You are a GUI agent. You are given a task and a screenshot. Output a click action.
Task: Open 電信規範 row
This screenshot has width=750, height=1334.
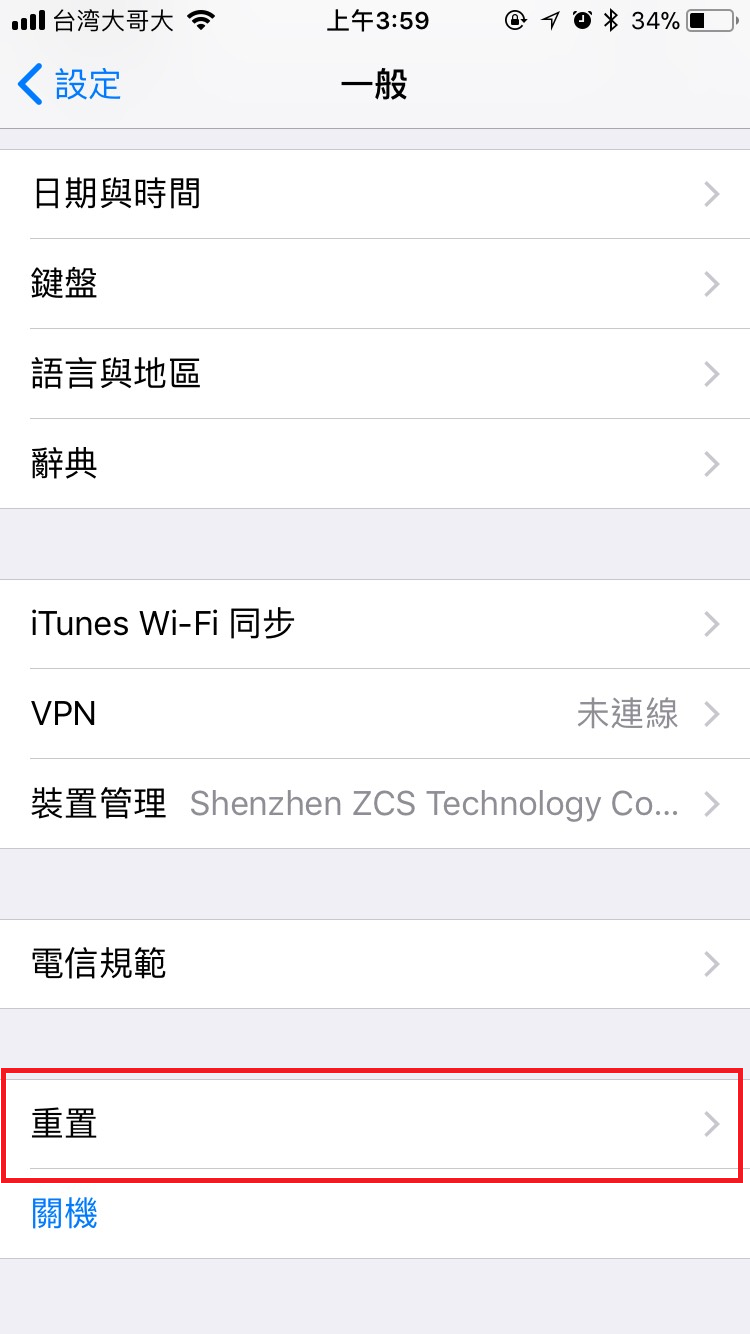(375, 964)
